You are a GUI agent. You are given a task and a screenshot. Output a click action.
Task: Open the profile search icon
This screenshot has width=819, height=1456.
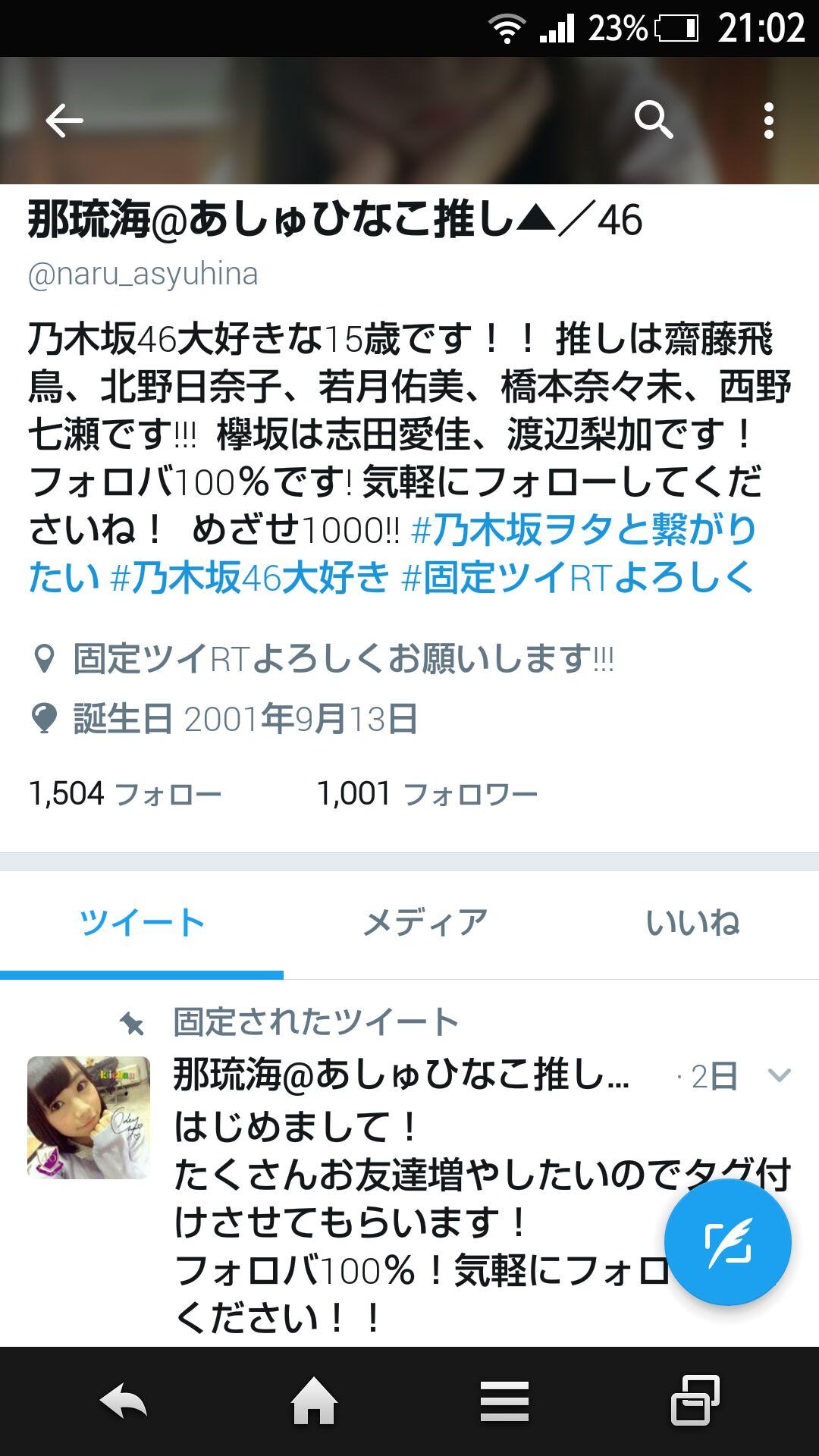tap(653, 121)
